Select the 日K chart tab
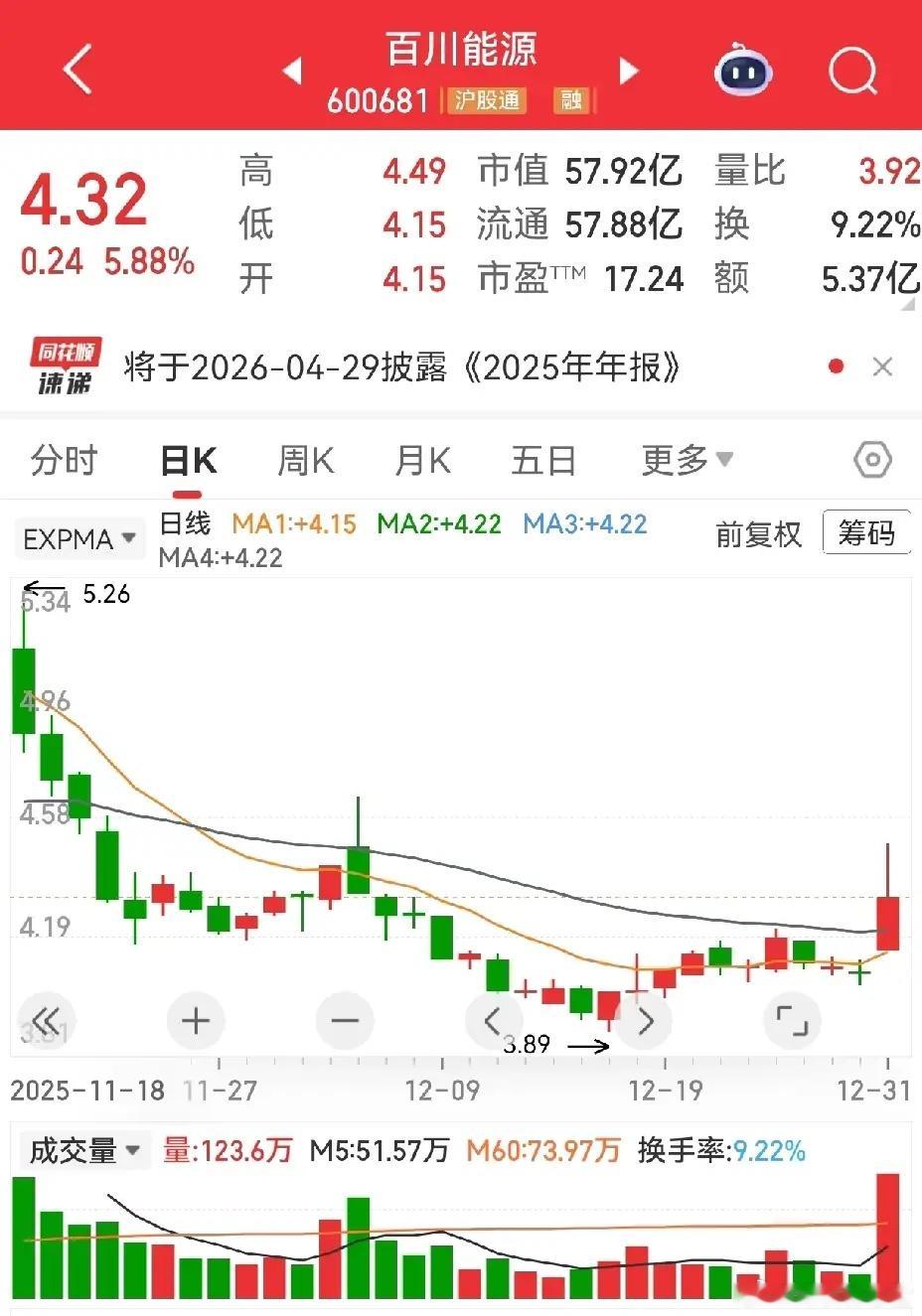Image resolution: width=922 pixels, height=1316 pixels. [189, 461]
